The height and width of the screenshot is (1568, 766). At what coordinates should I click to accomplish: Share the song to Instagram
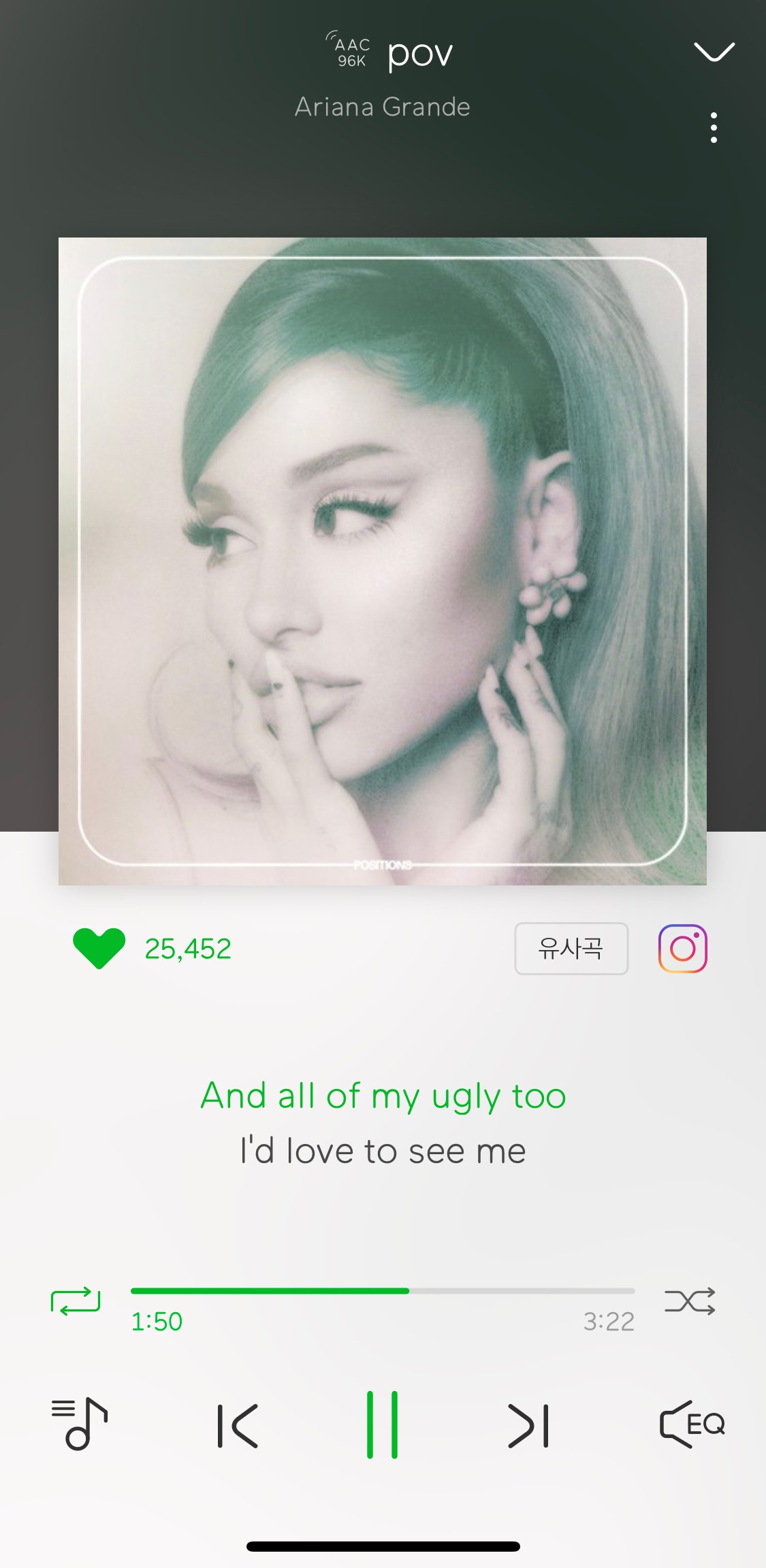tap(682, 948)
